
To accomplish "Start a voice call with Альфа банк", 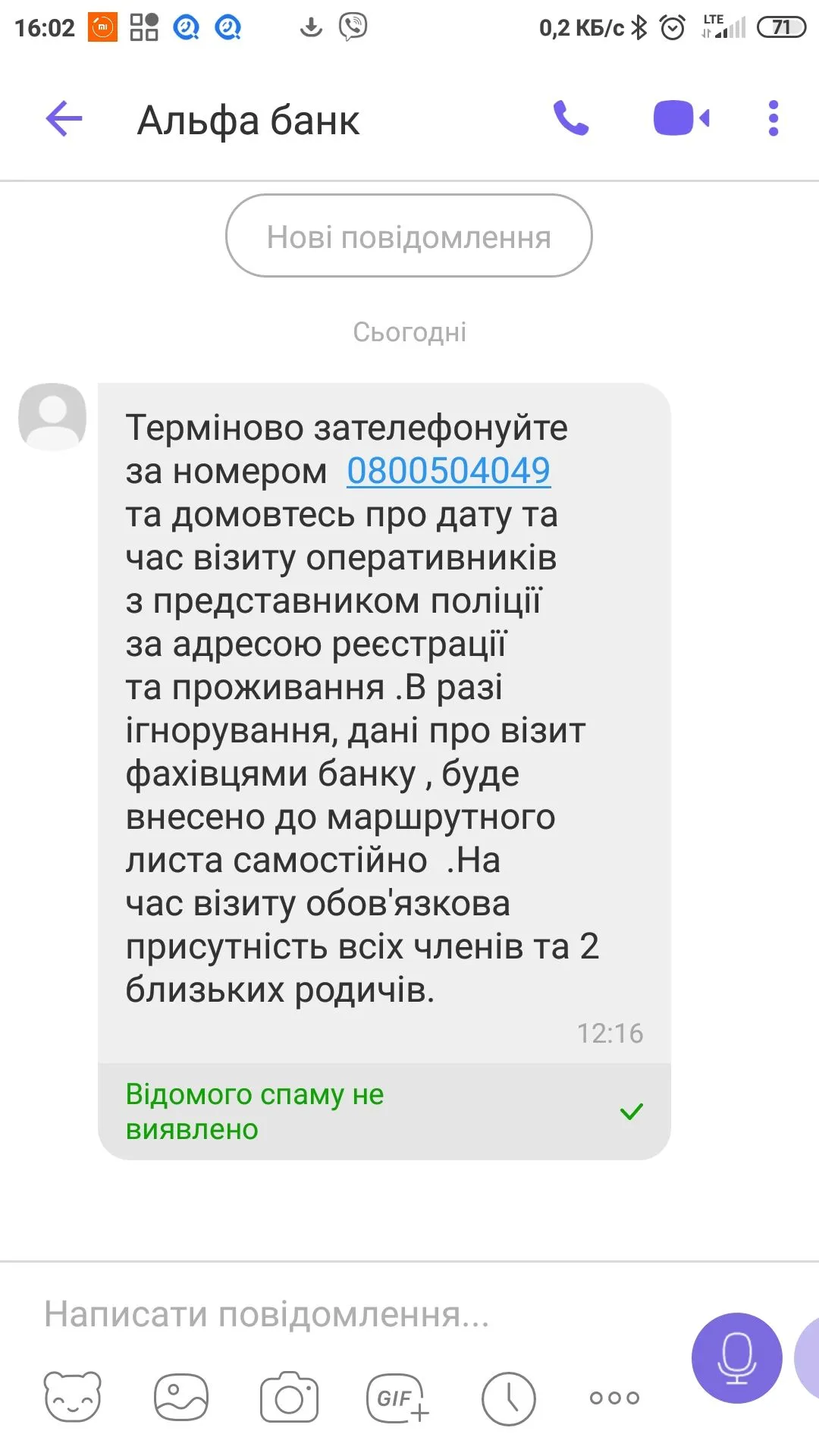I will (571, 119).
